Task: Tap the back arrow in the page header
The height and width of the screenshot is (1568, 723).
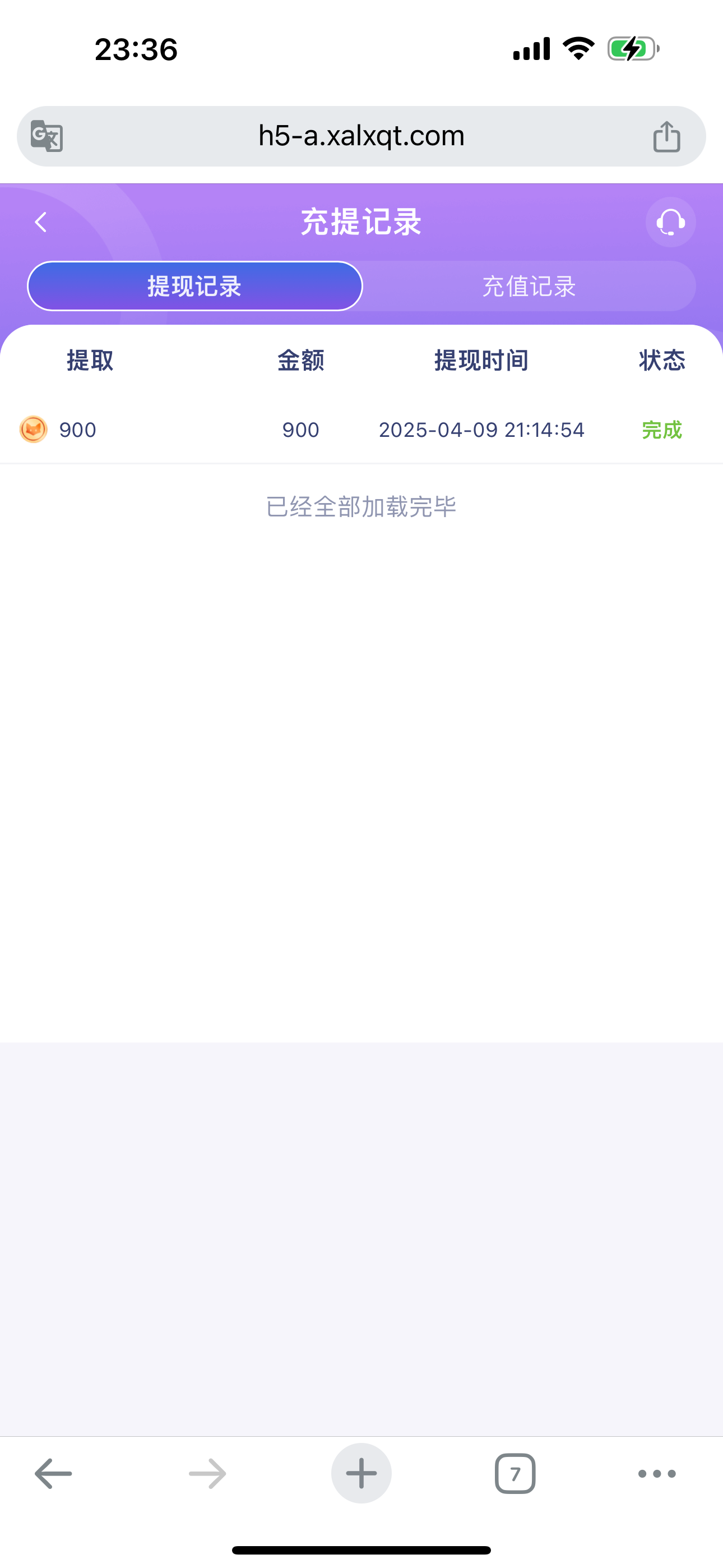Action: pyautogui.click(x=40, y=221)
